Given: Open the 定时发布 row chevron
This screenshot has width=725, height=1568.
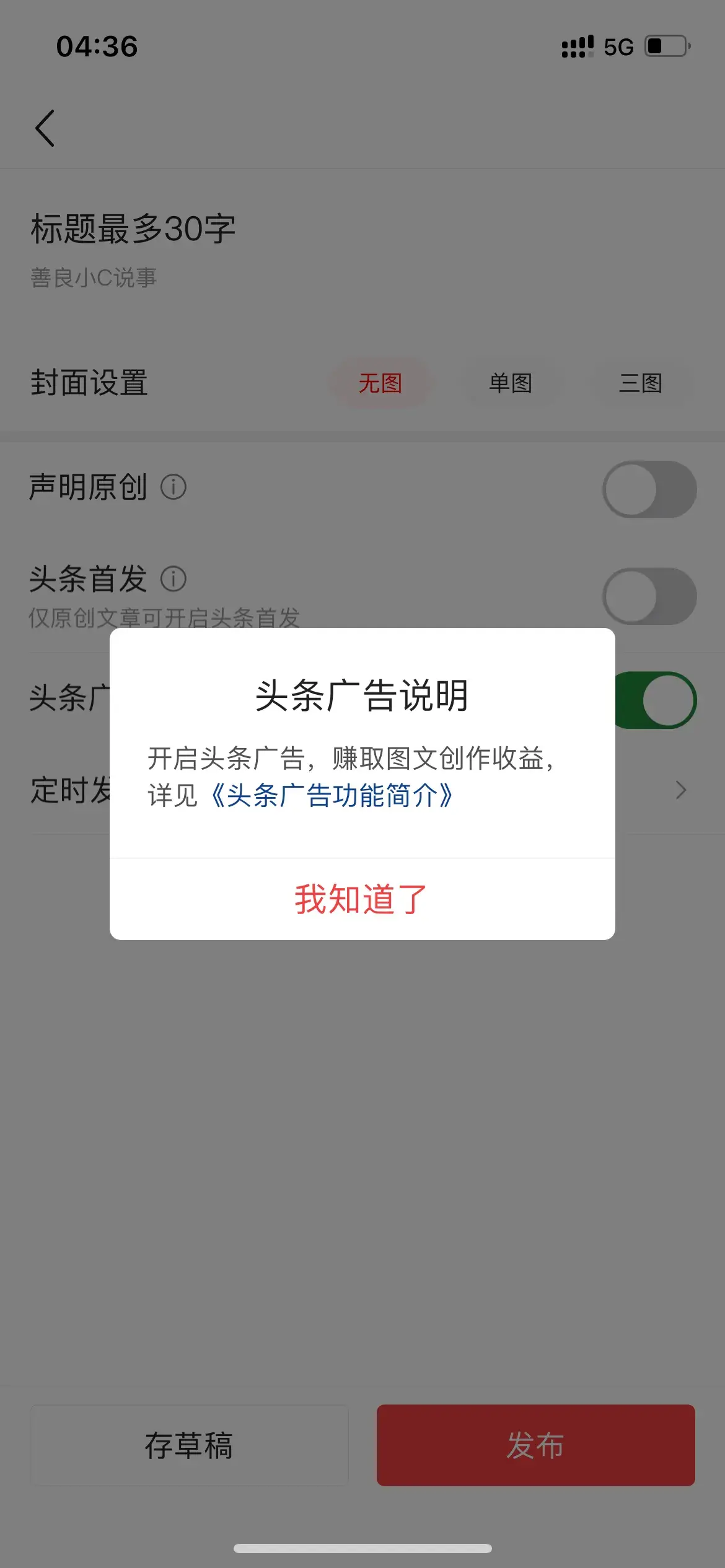Looking at the screenshot, I should (680, 790).
